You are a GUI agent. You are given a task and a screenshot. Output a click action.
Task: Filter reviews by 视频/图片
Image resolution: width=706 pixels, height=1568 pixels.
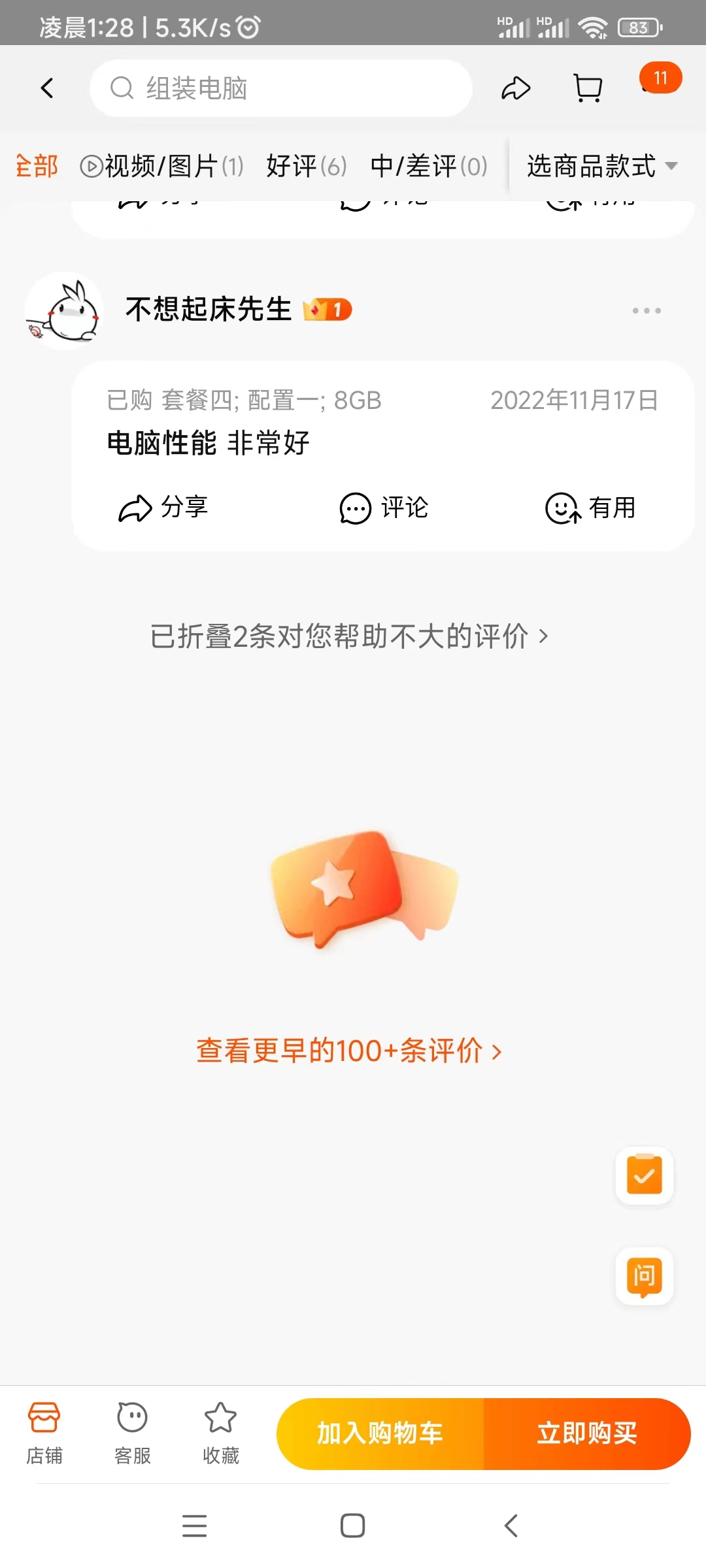click(161, 166)
